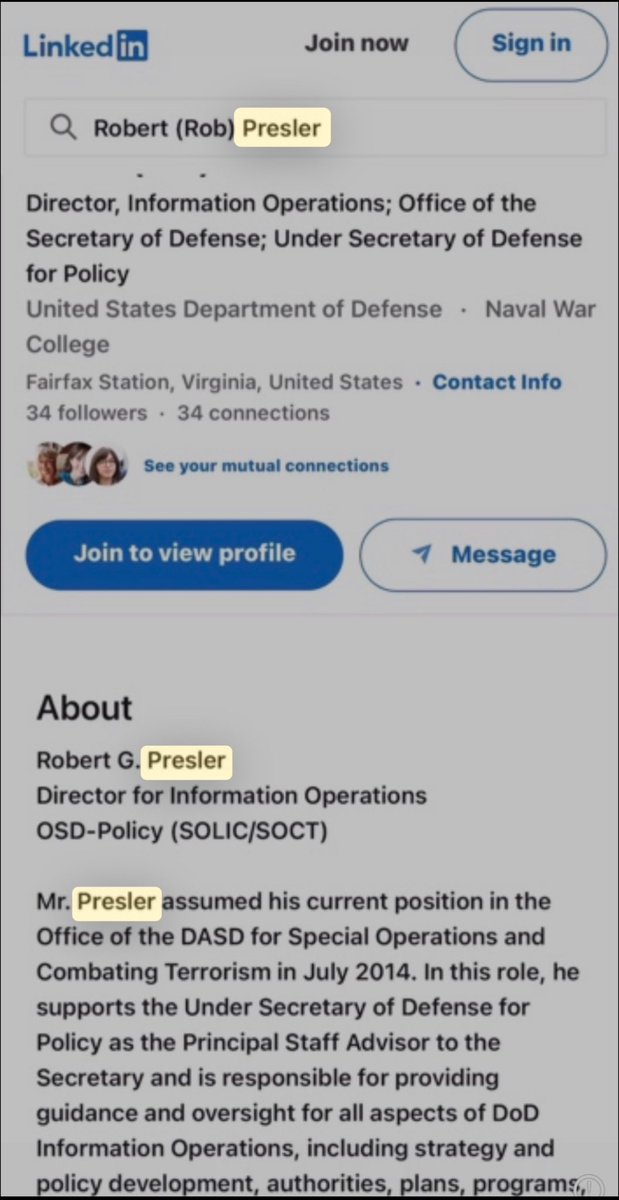Screen dimensions: 619x1200
Task: Open the Sign in button
Action: (x=530, y=44)
